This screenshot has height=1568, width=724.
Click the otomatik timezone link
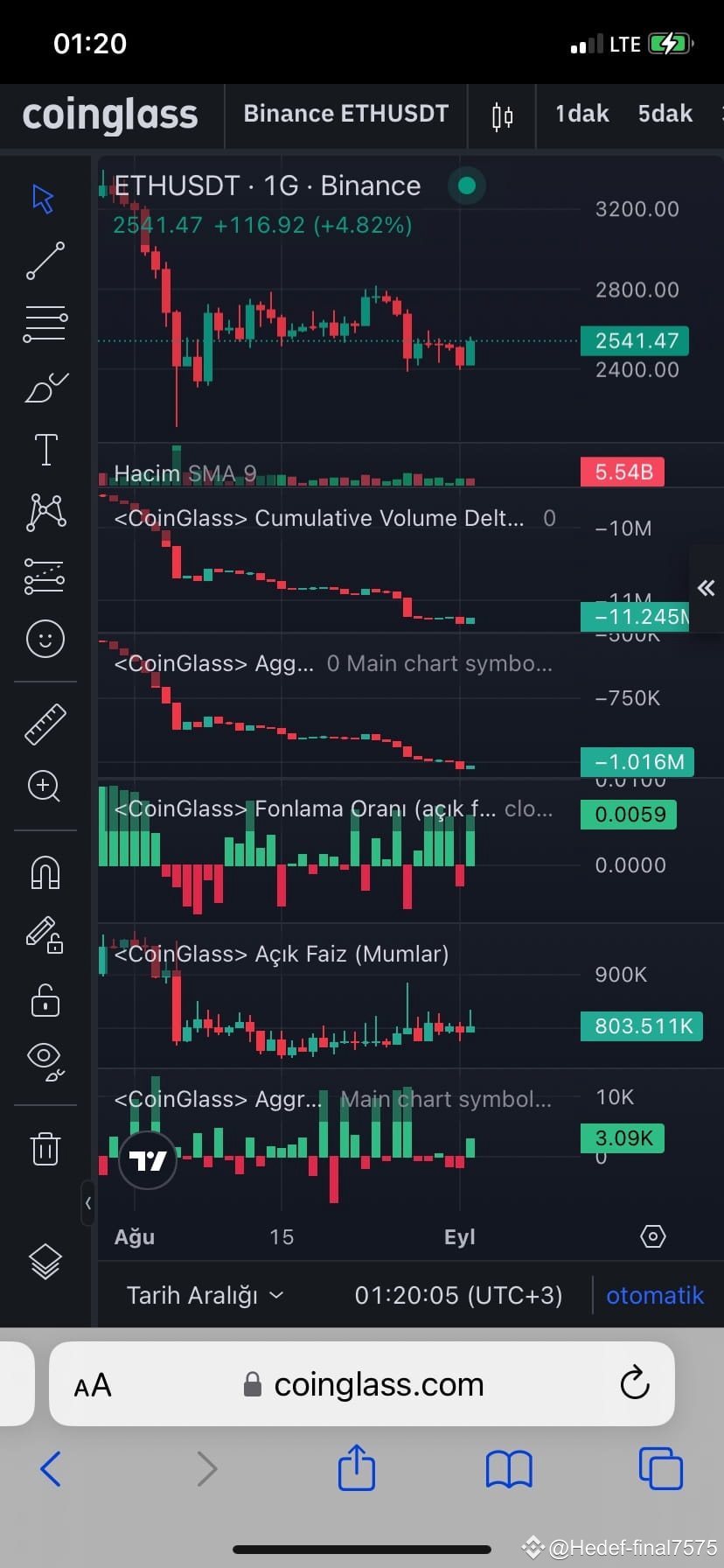[x=654, y=1294]
